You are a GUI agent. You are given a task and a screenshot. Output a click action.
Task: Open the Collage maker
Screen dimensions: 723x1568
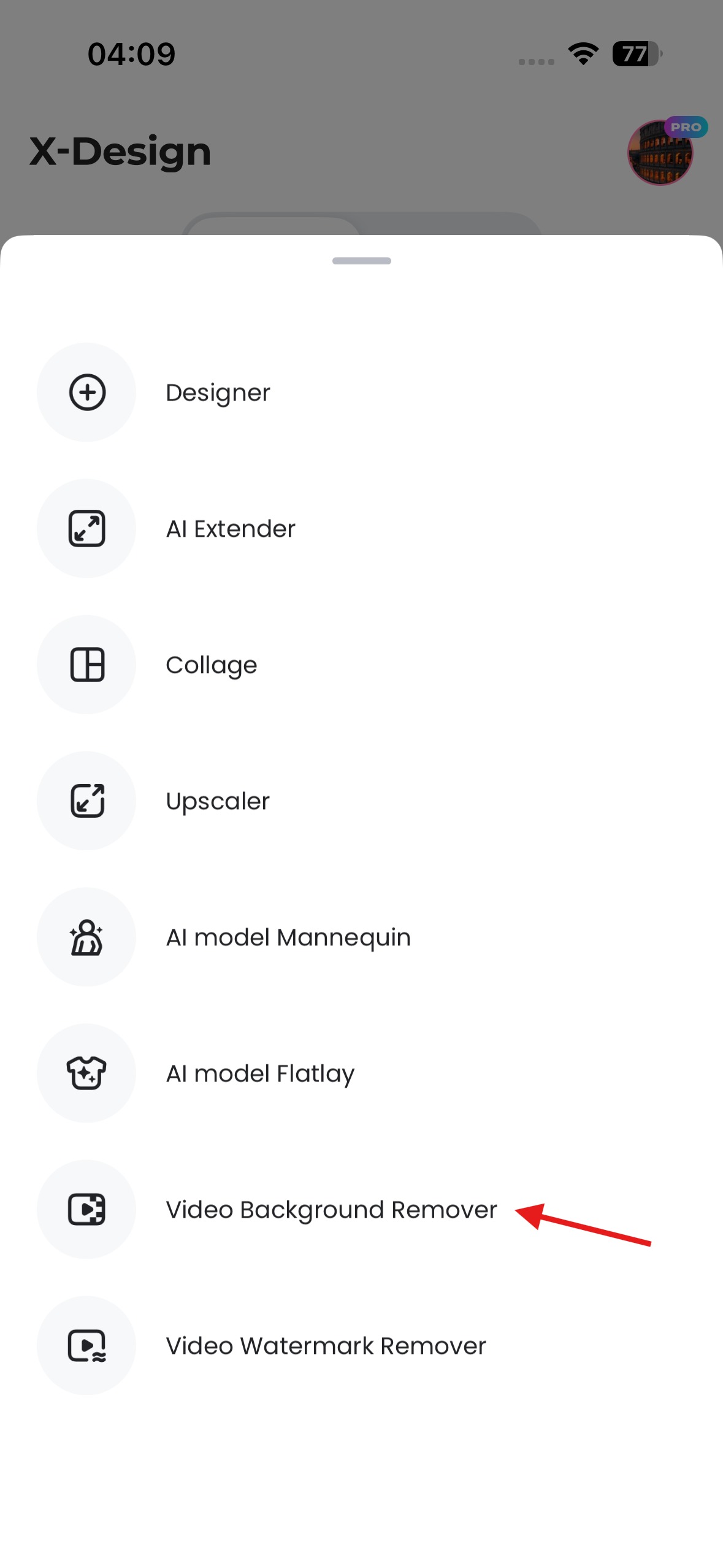(211, 665)
